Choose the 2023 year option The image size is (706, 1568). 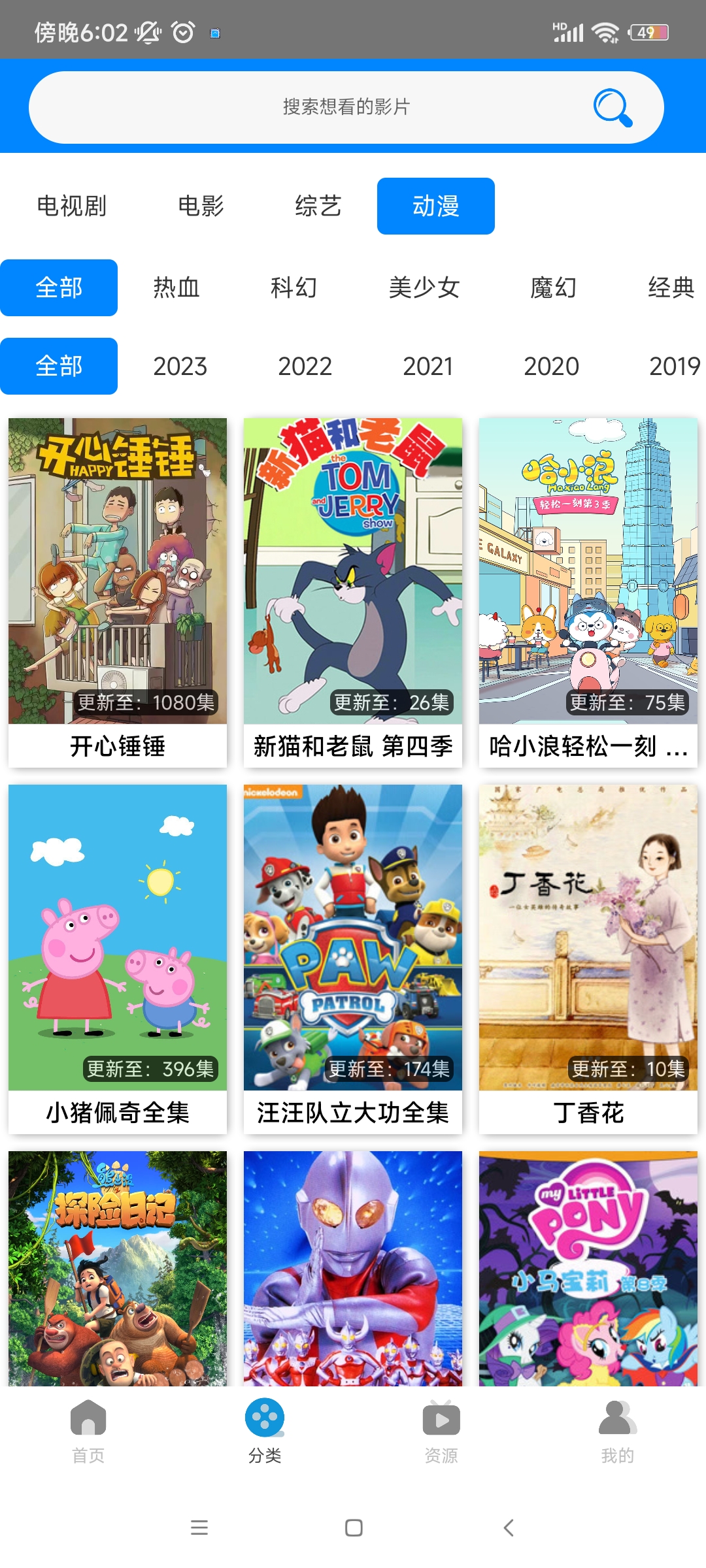(x=178, y=367)
